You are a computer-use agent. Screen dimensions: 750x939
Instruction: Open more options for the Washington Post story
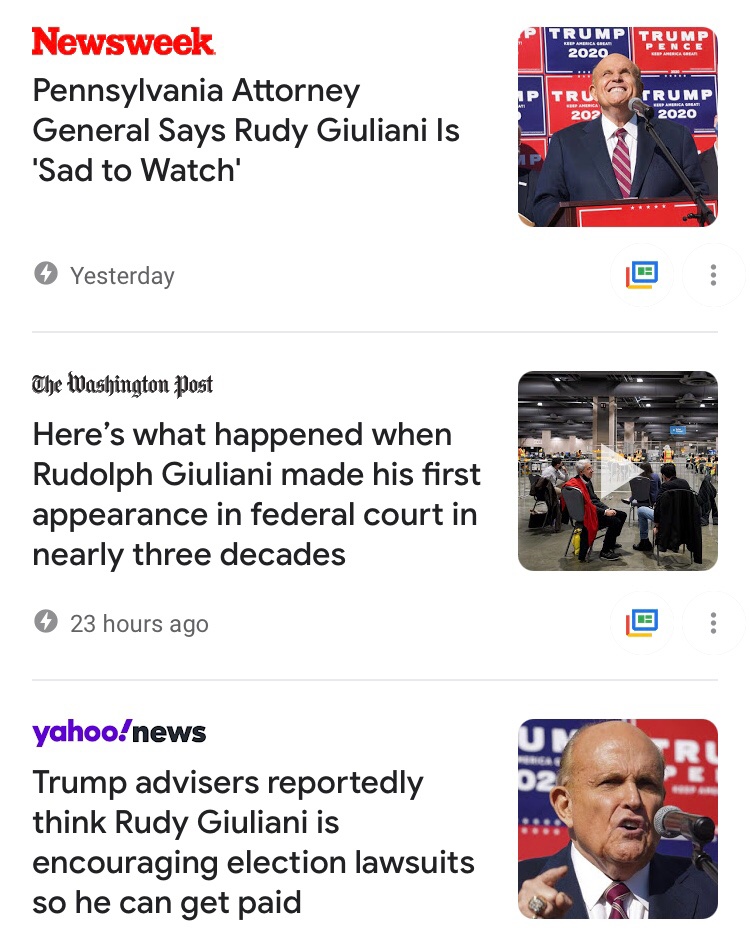(713, 622)
